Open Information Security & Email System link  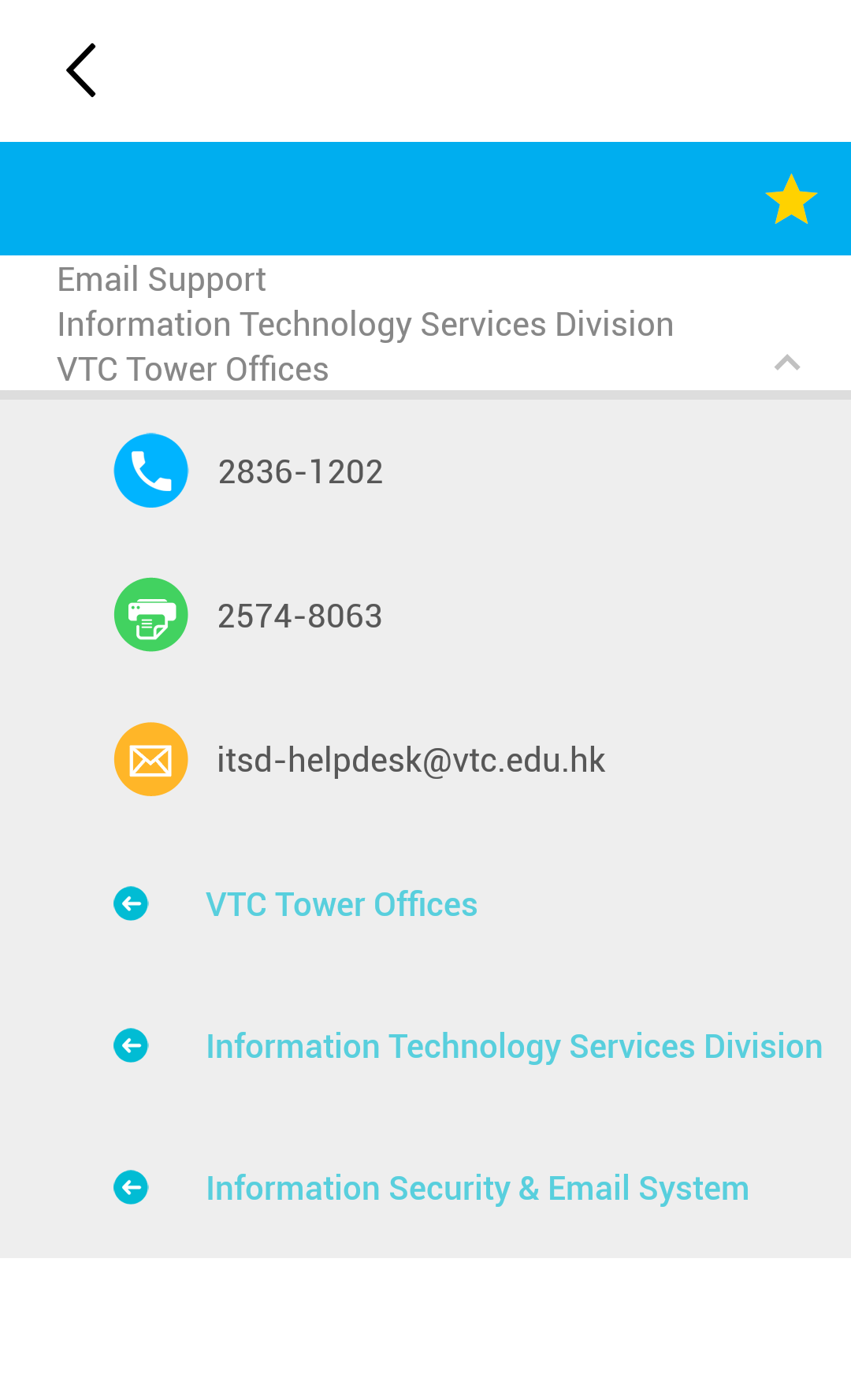[477, 1189]
